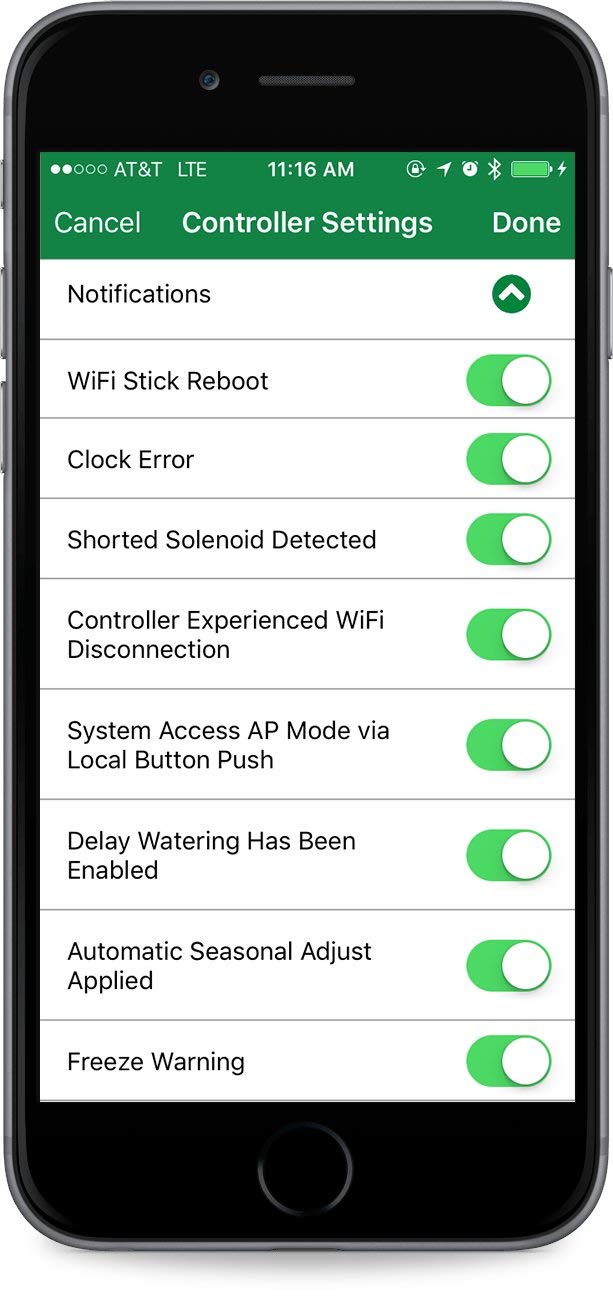Turn off WiFi Stick Reboot notification
Screen dimensions: 613x1296
tap(508, 381)
